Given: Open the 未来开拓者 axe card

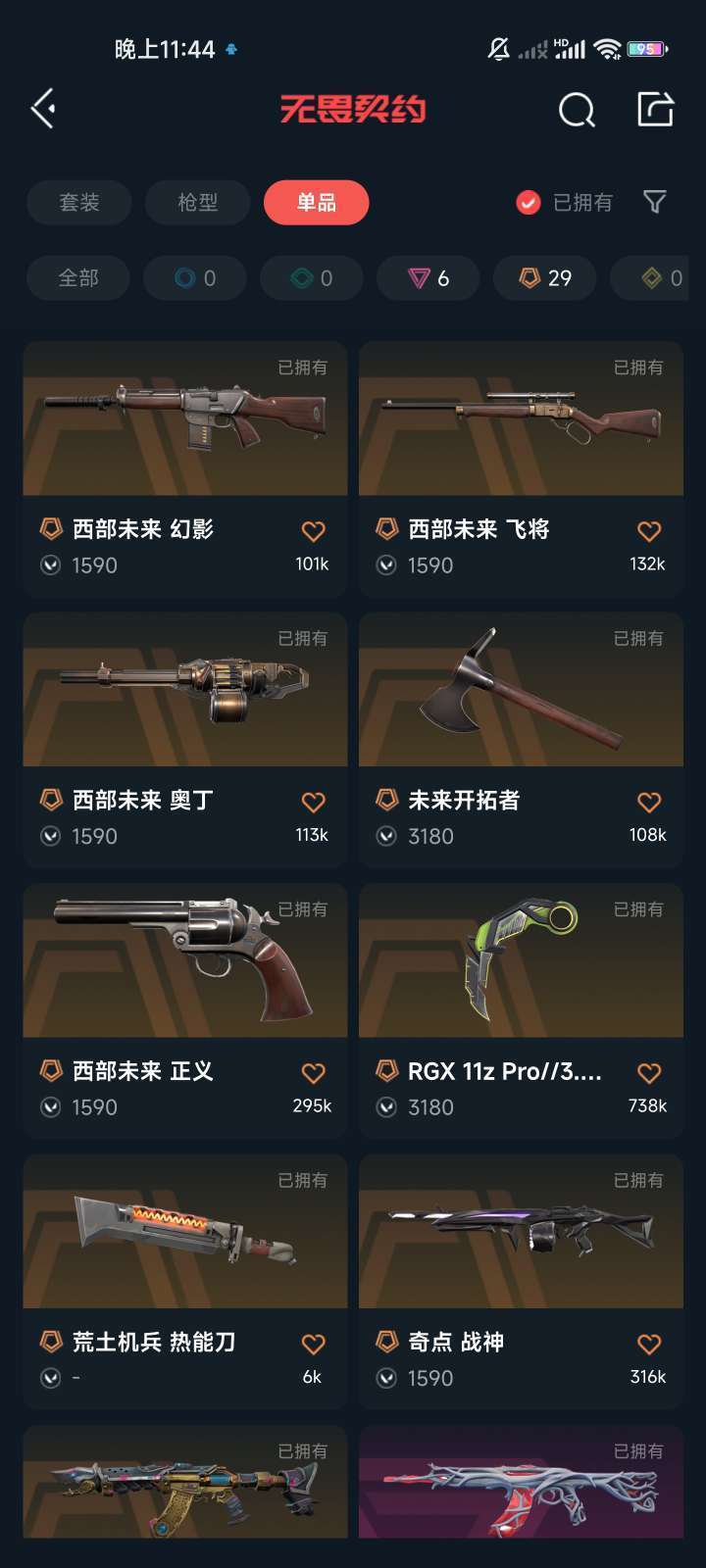Looking at the screenshot, I should 521,740.
